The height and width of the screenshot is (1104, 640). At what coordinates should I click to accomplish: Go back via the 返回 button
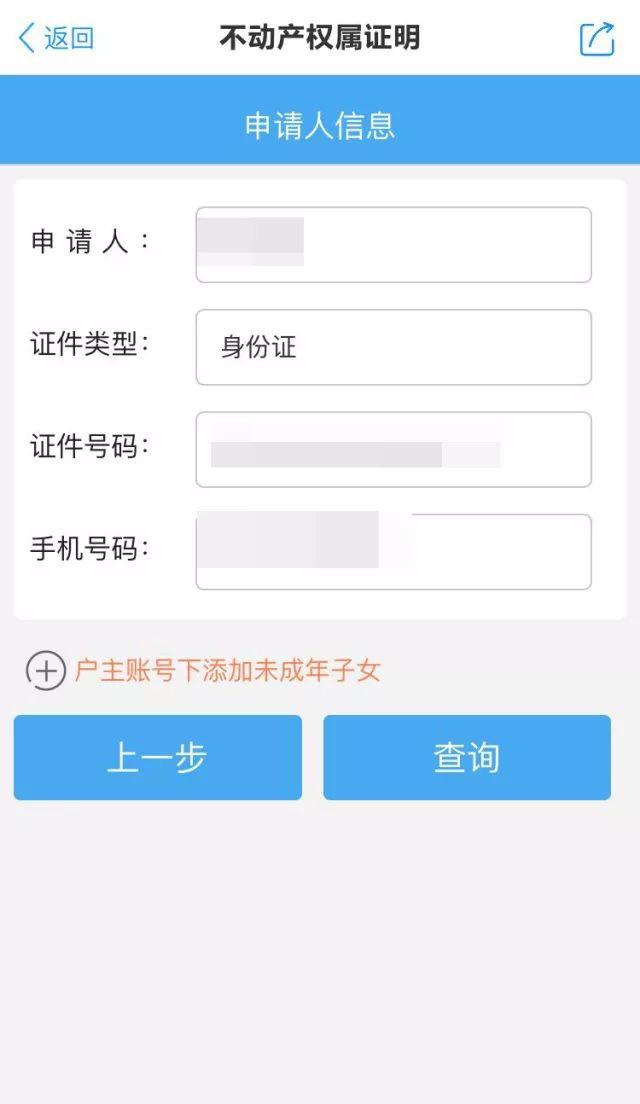56,38
